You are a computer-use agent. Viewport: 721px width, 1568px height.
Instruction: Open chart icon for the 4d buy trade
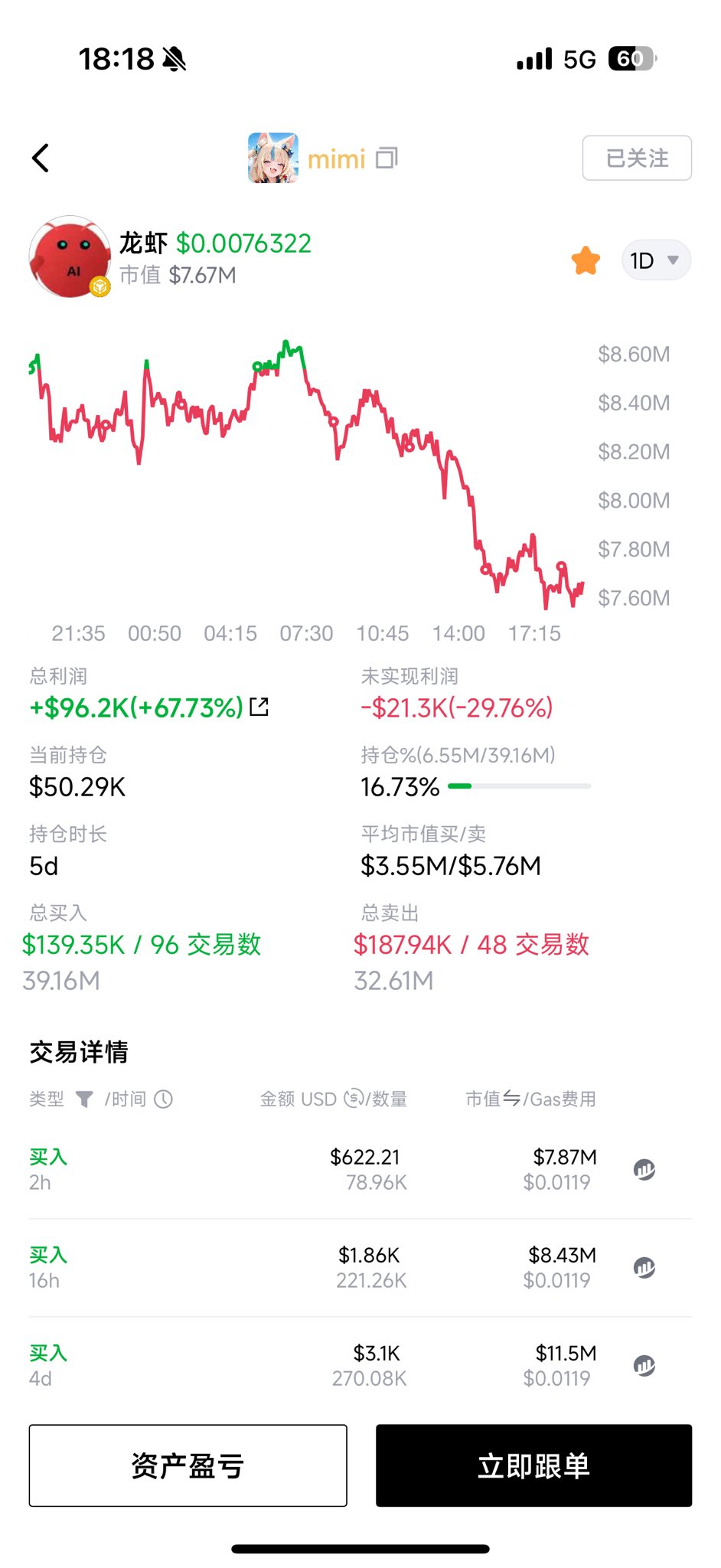point(644,1365)
